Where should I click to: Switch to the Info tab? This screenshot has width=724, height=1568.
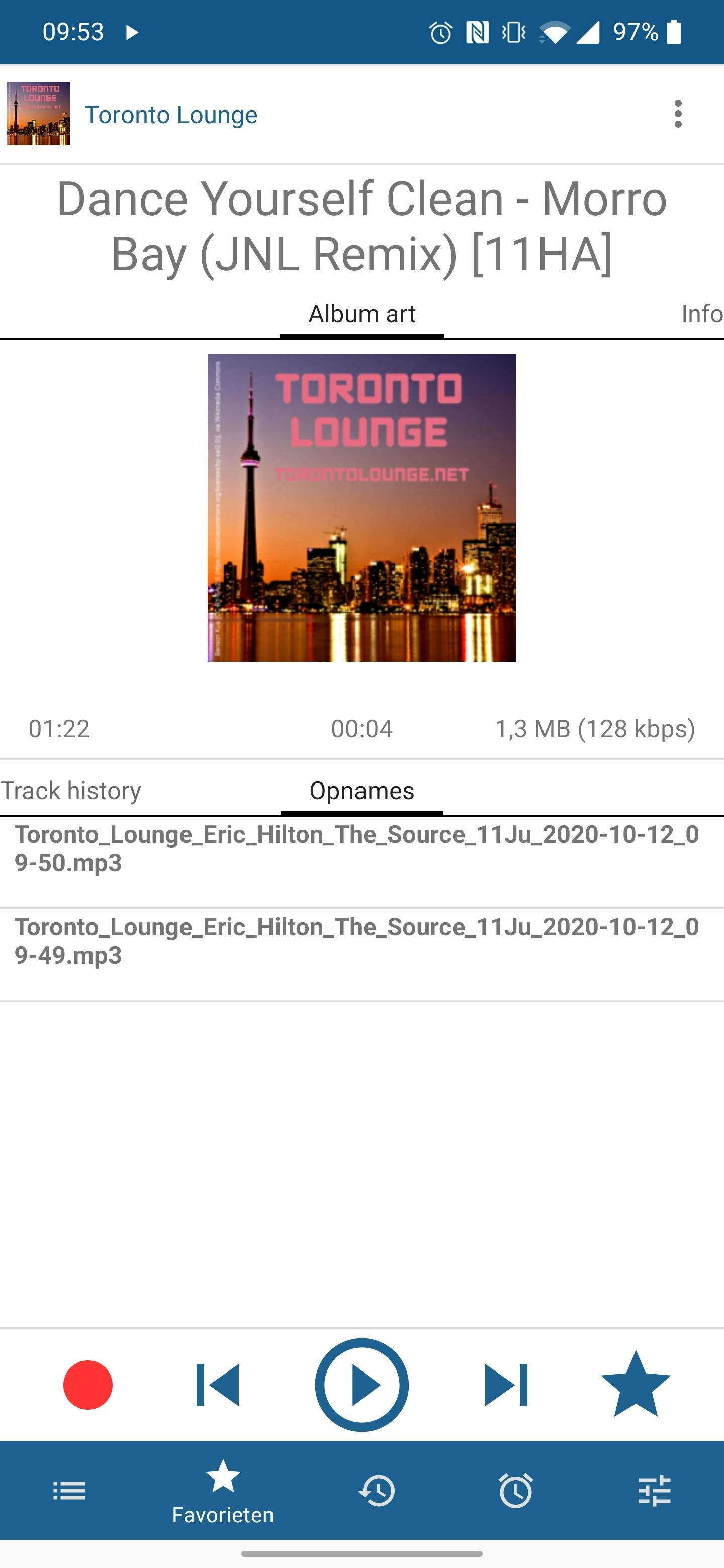tap(701, 314)
